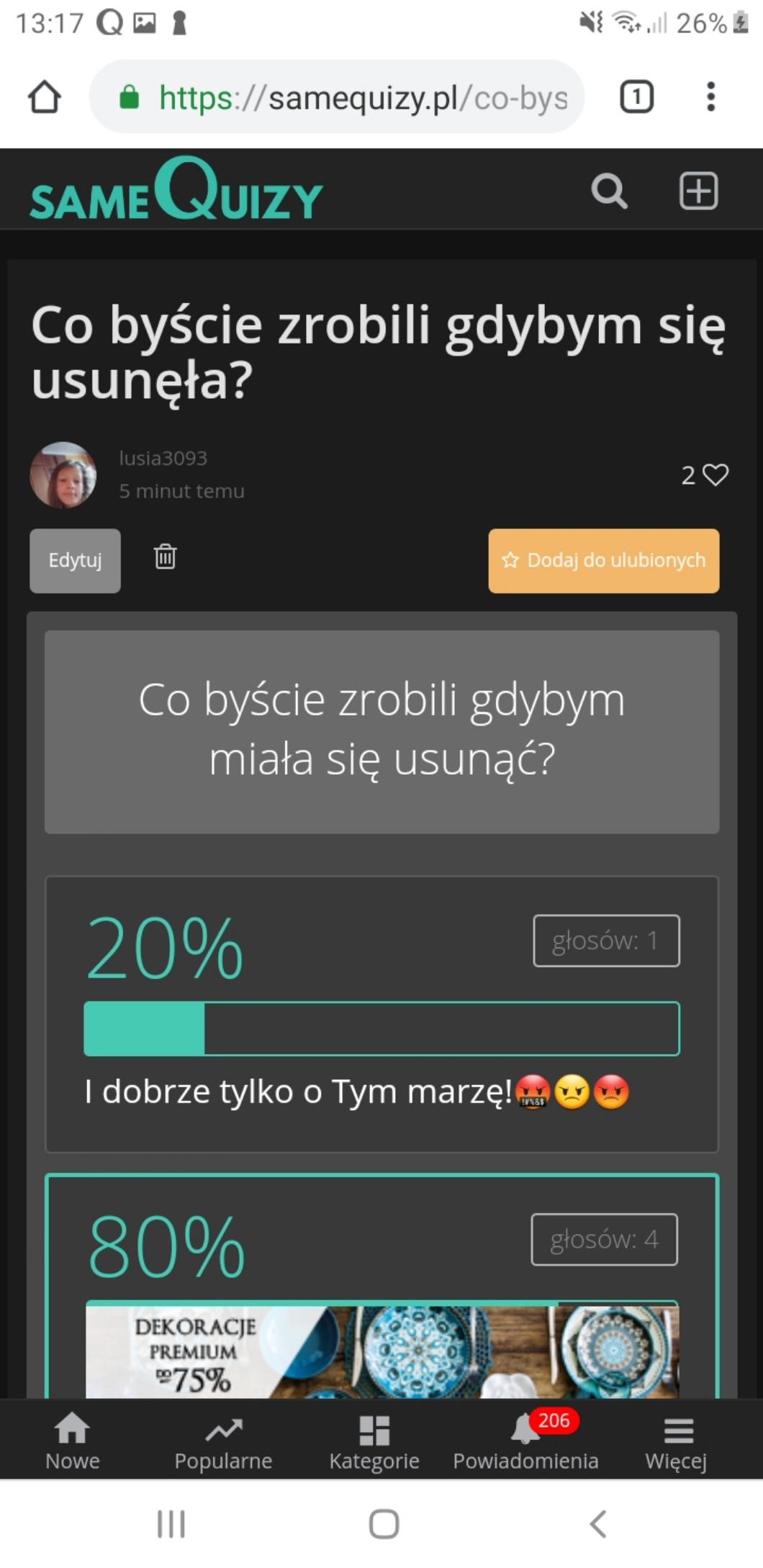Go back with system back button
The image size is (763, 1568).
pyautogui.click(x=597, y=1523)
